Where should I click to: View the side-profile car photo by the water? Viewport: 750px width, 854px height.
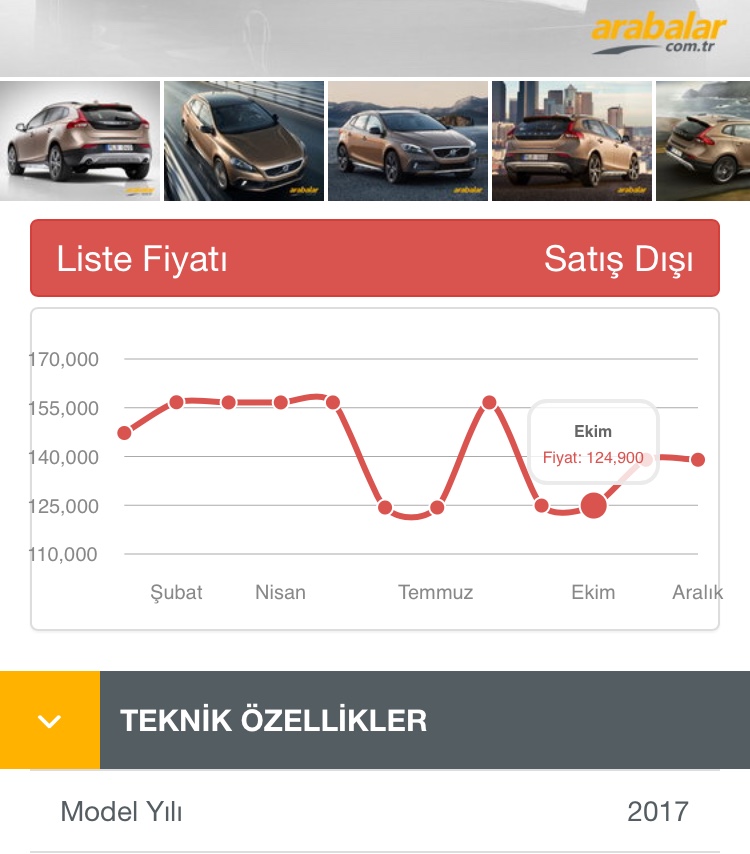[407, 141]
